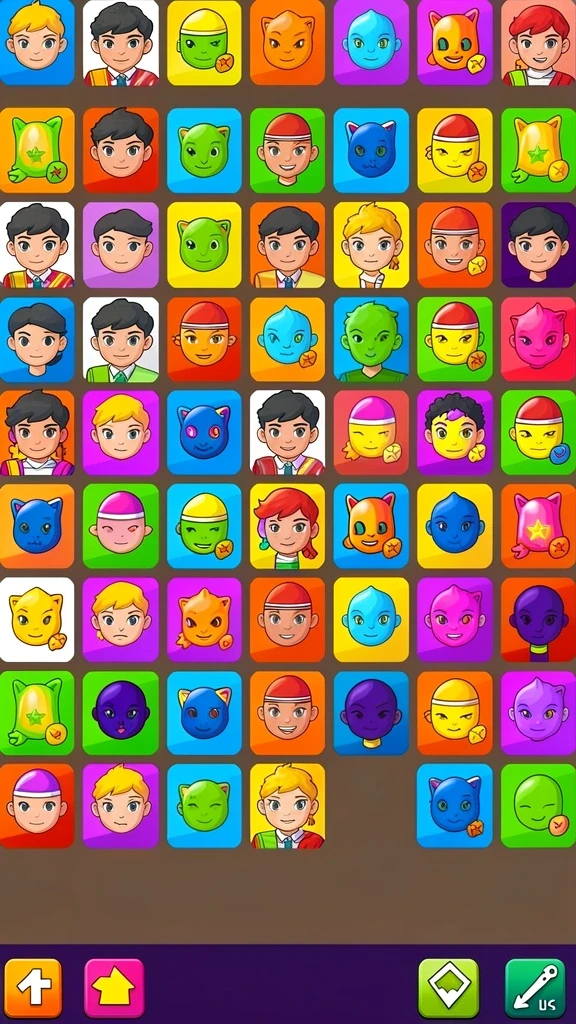Select the red-haired girl tile on yellow background

tap(287, 526)
